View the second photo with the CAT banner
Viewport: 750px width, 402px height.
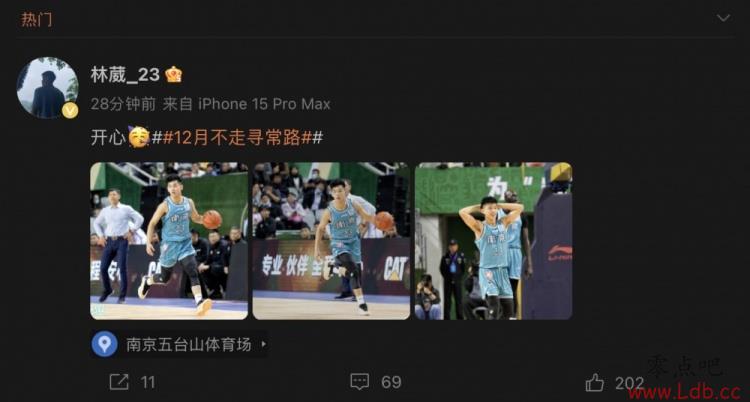click(x=331, y=240)
